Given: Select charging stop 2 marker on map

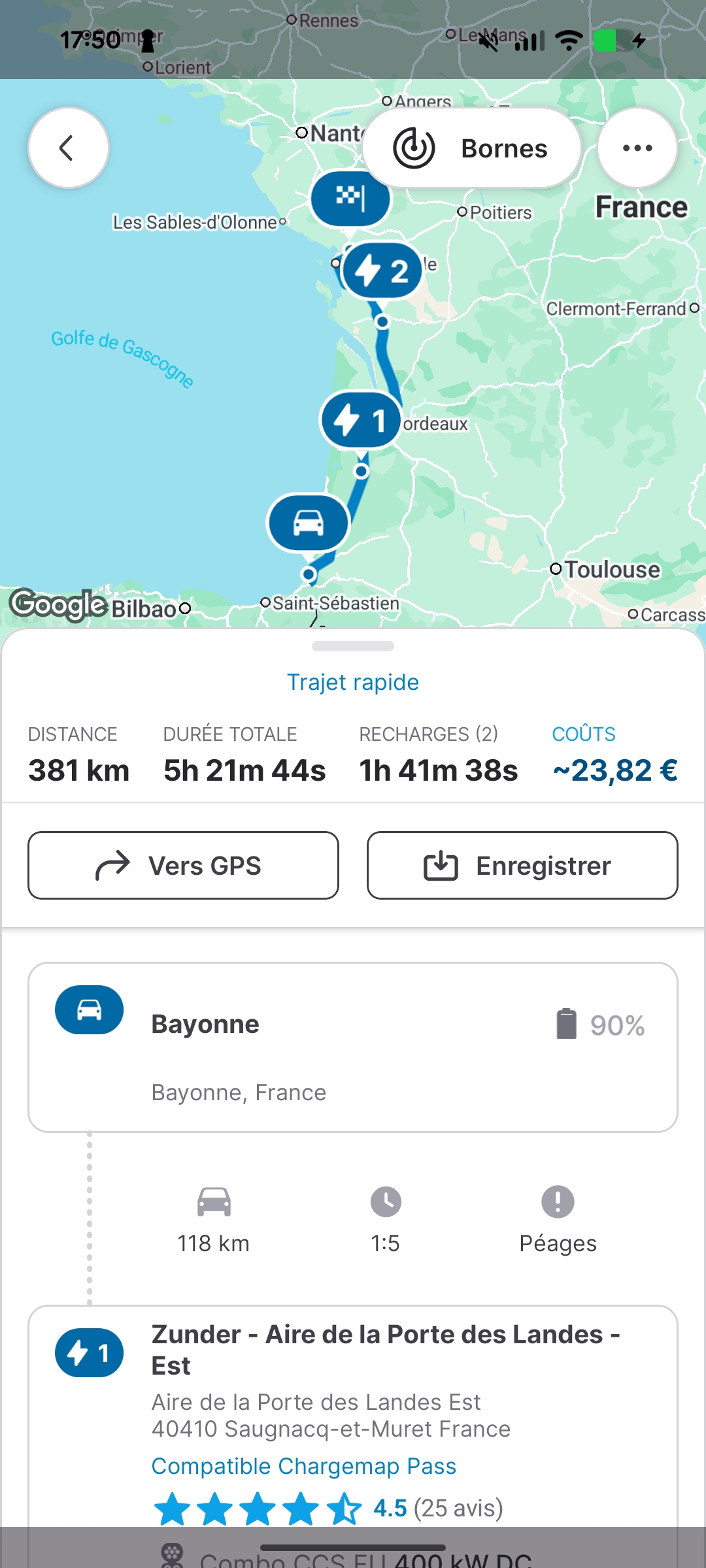Looking at the screenshot, I should (382, 270).
